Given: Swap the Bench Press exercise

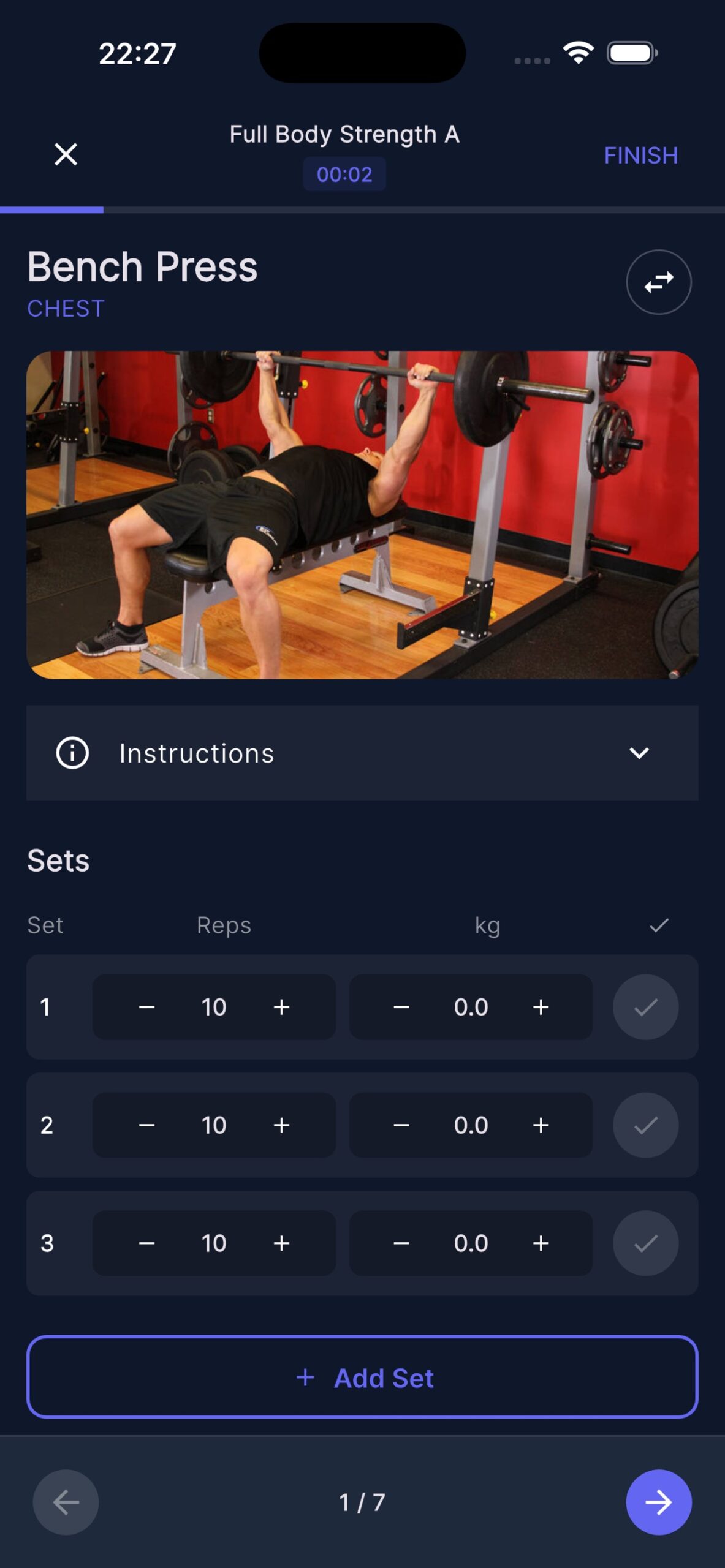Looking at the screenshot, I should click(659, 282).
